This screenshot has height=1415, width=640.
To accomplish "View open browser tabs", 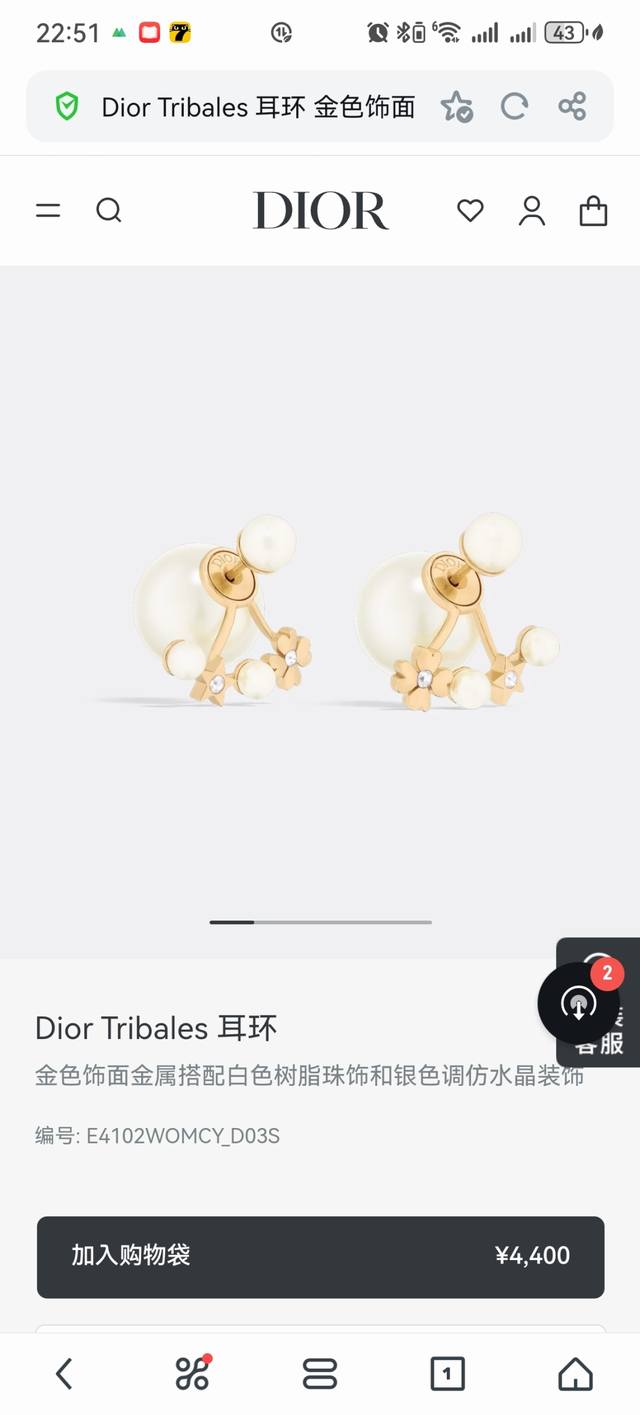I will pos(447,1374).
